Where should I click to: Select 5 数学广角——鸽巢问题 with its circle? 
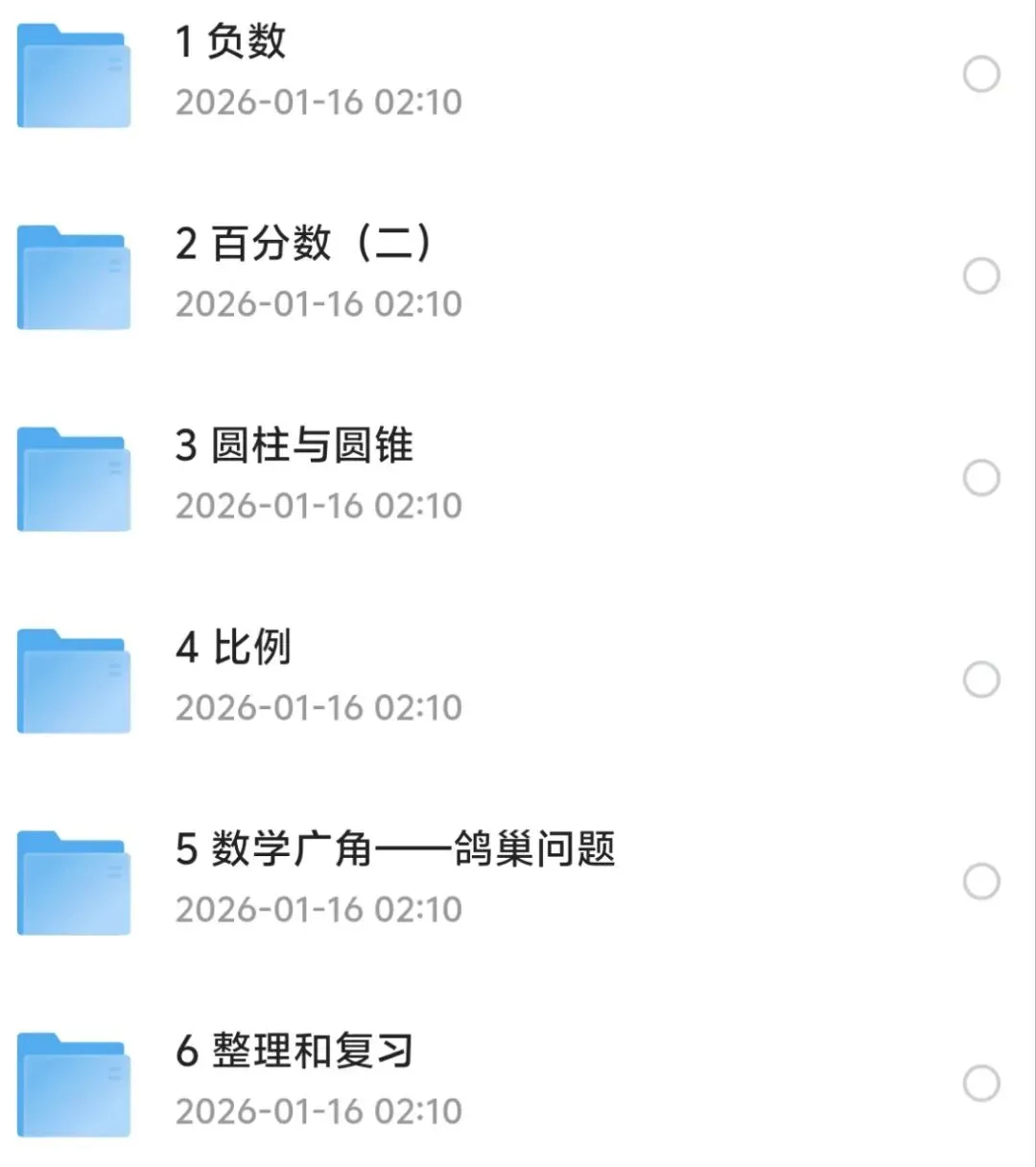pyautogui.click(x=981, y=882)
